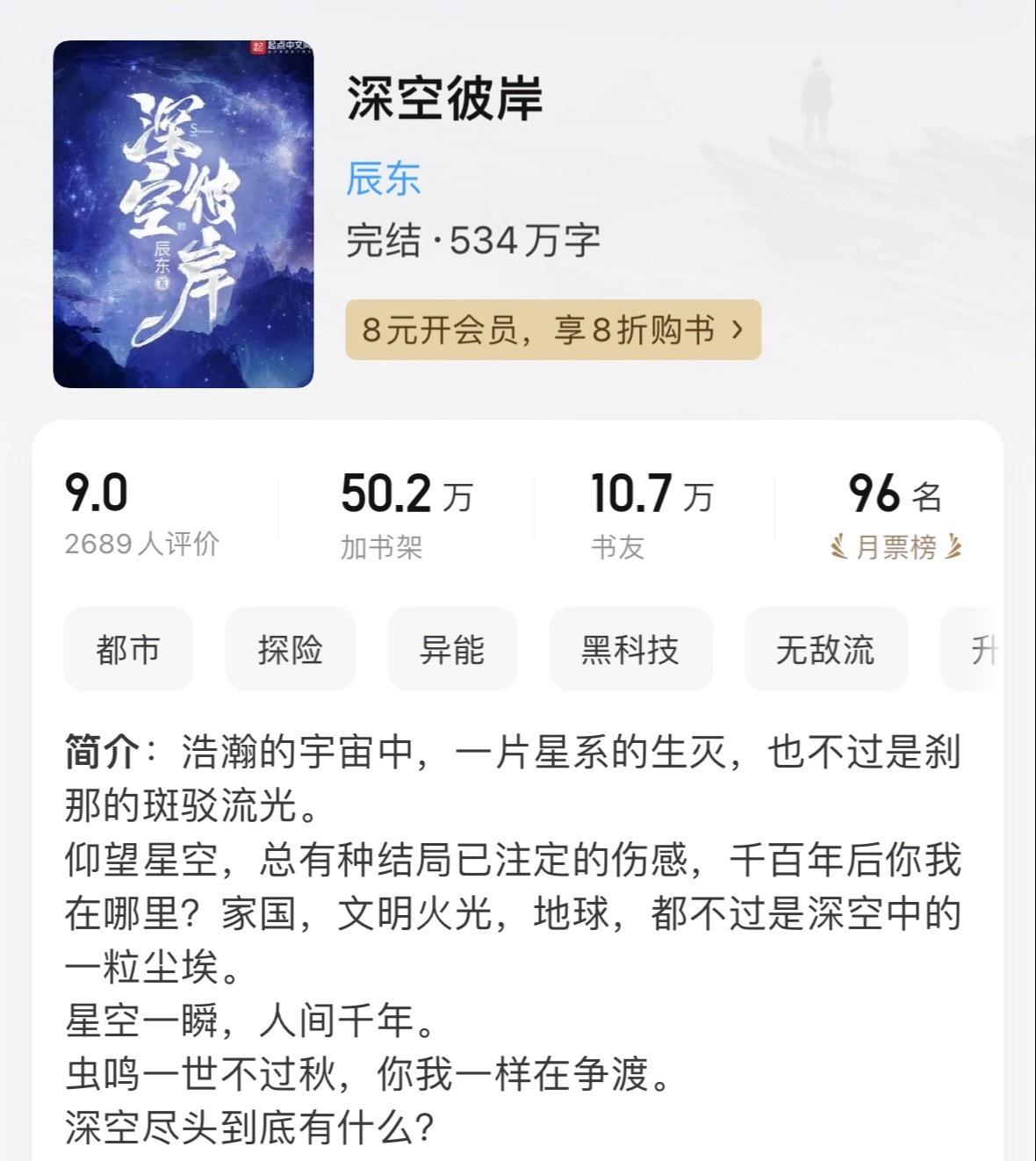Select the 都市 tag

[128, 650]
